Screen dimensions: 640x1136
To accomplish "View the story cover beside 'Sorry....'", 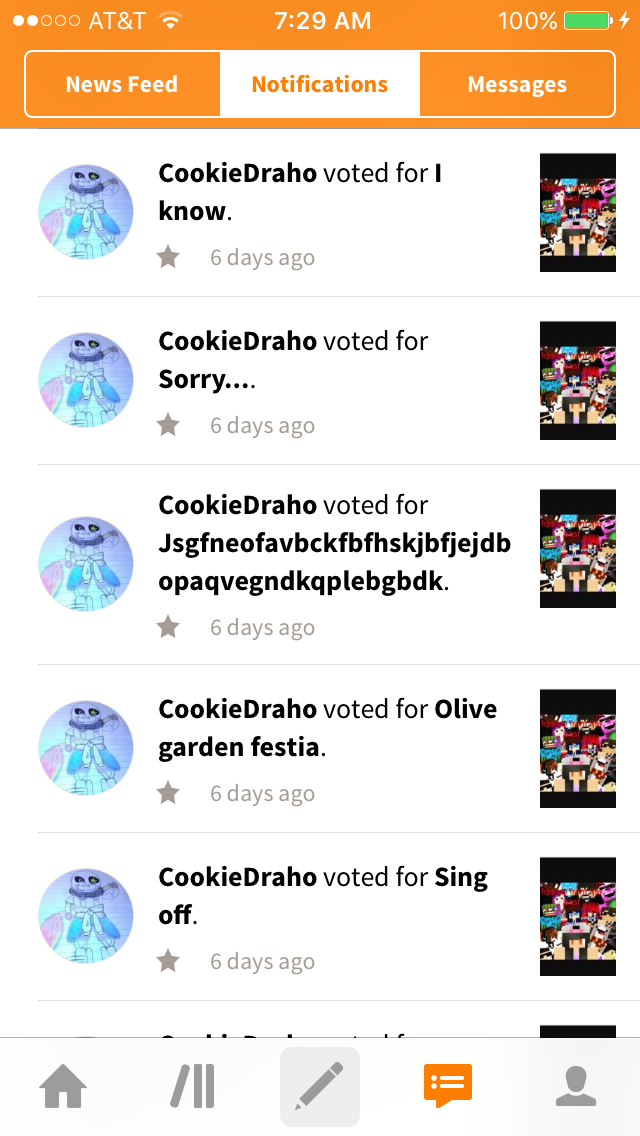I will pyautogui.click(x=578, y=380).
